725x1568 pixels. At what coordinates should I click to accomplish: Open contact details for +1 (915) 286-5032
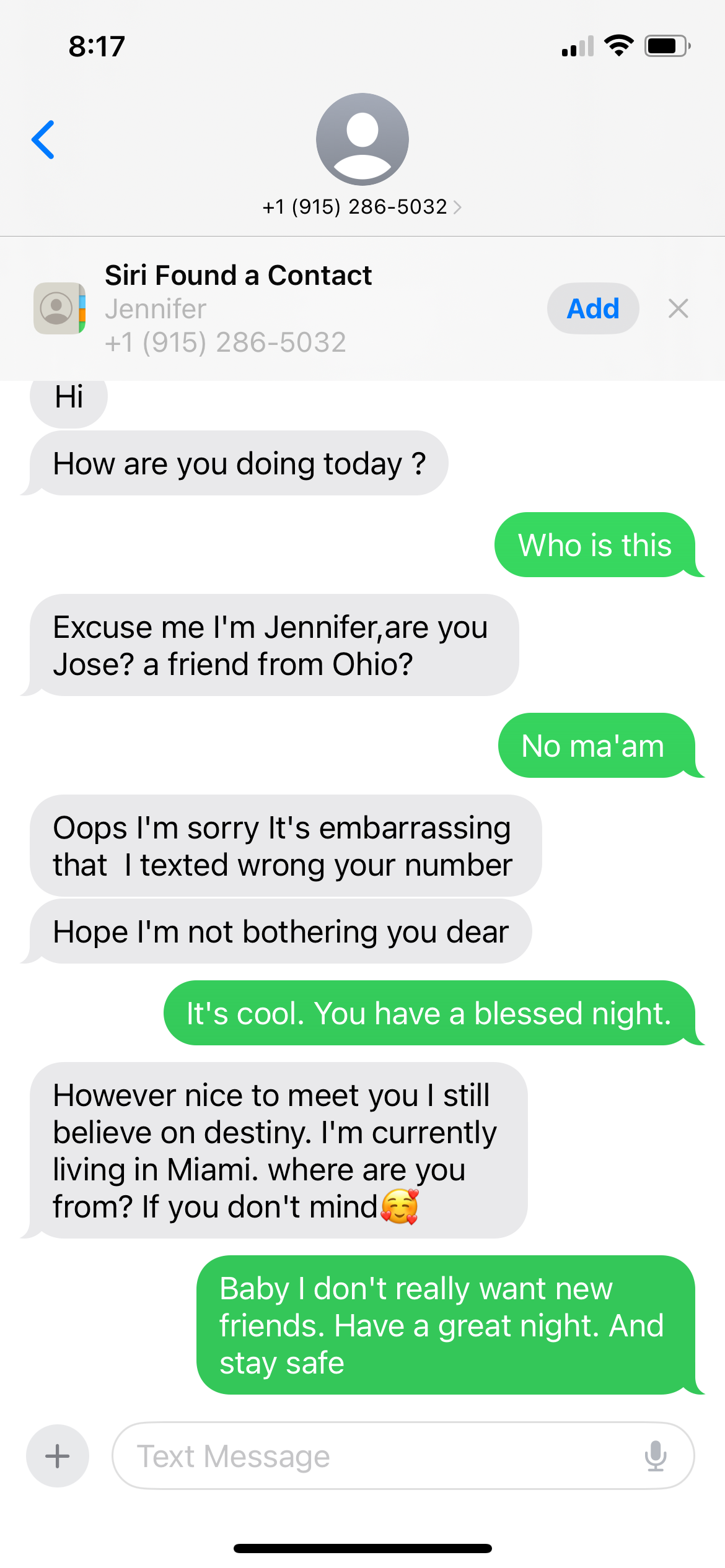tap(362, 206)
